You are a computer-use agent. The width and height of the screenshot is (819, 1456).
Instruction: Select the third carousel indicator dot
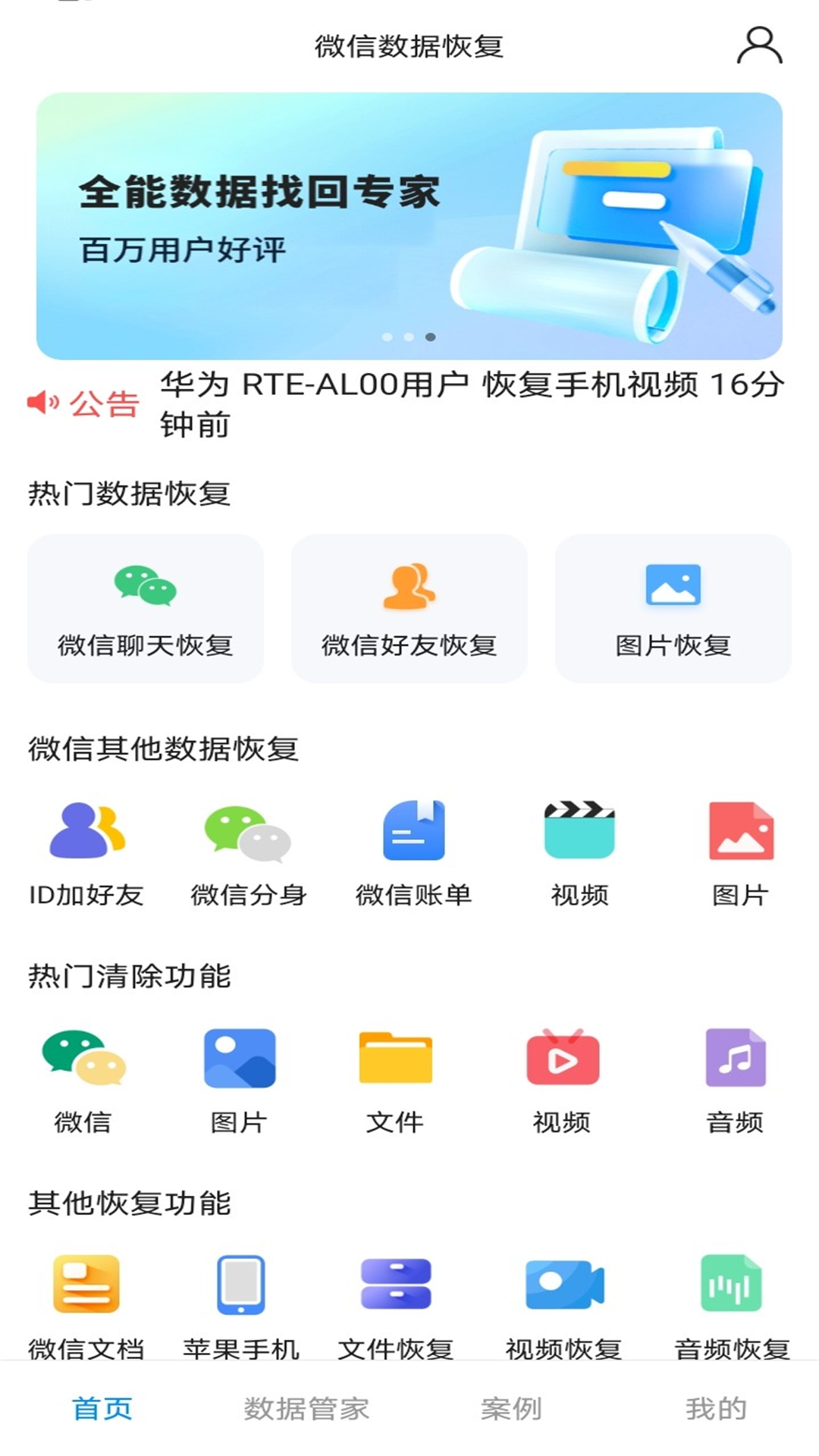click(429, 337)
